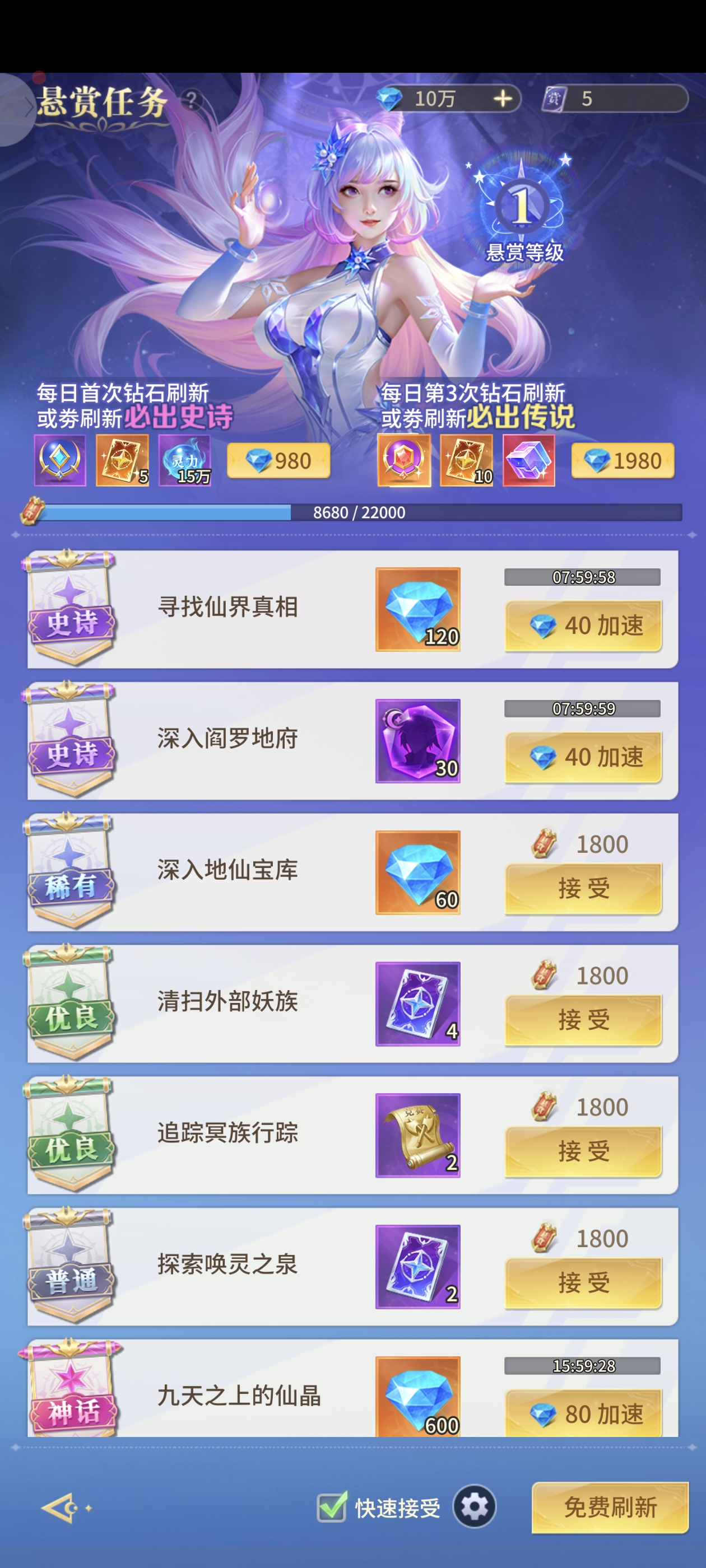Image resolution: width=706 pixels, height=1568 pixels.
Task: Add diamonds with the plus button
Action: pos(503,99)
